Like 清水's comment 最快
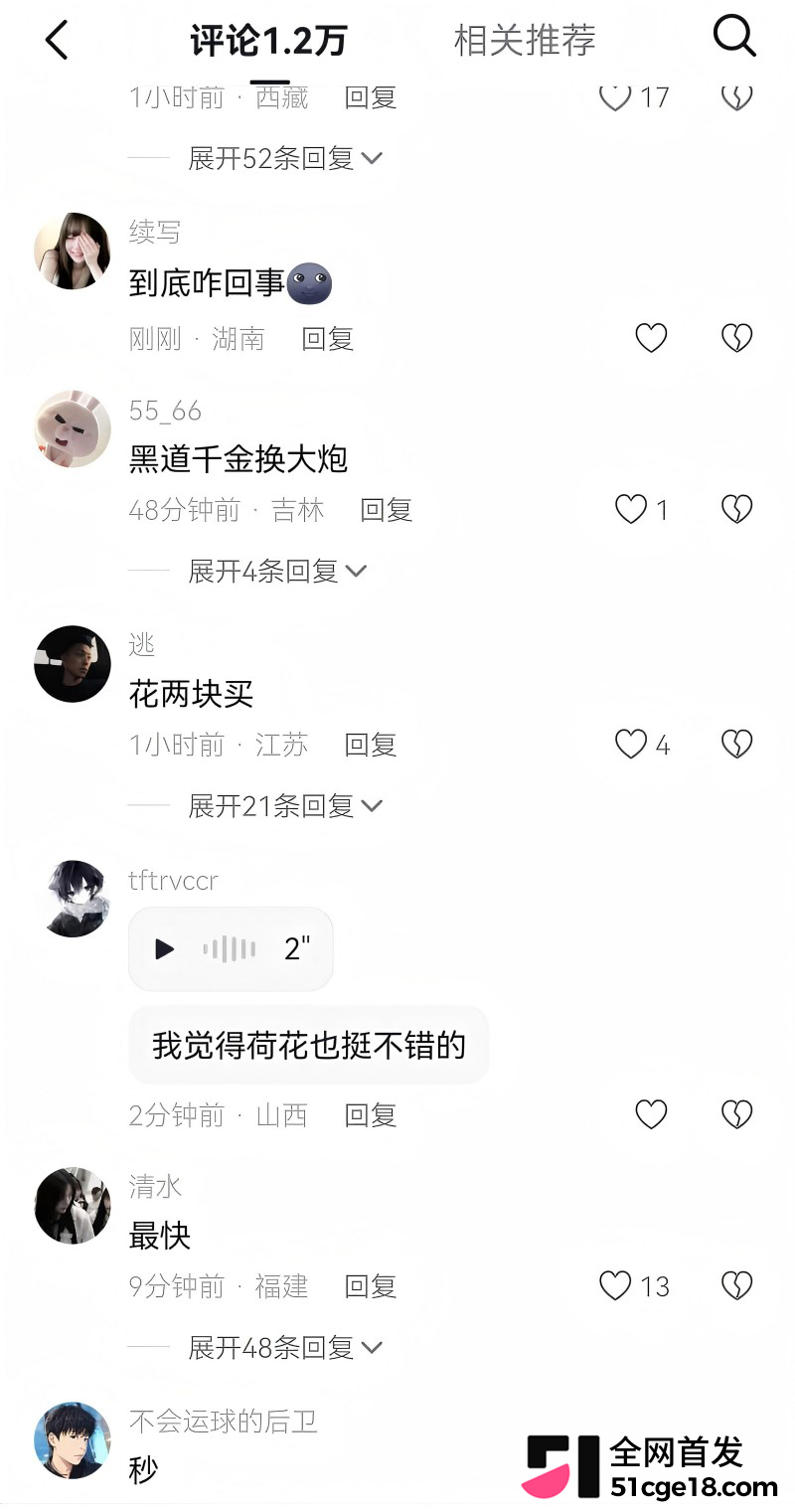Image resolution: width=795 pixels, height=1512 pixels. (615, 1286)
